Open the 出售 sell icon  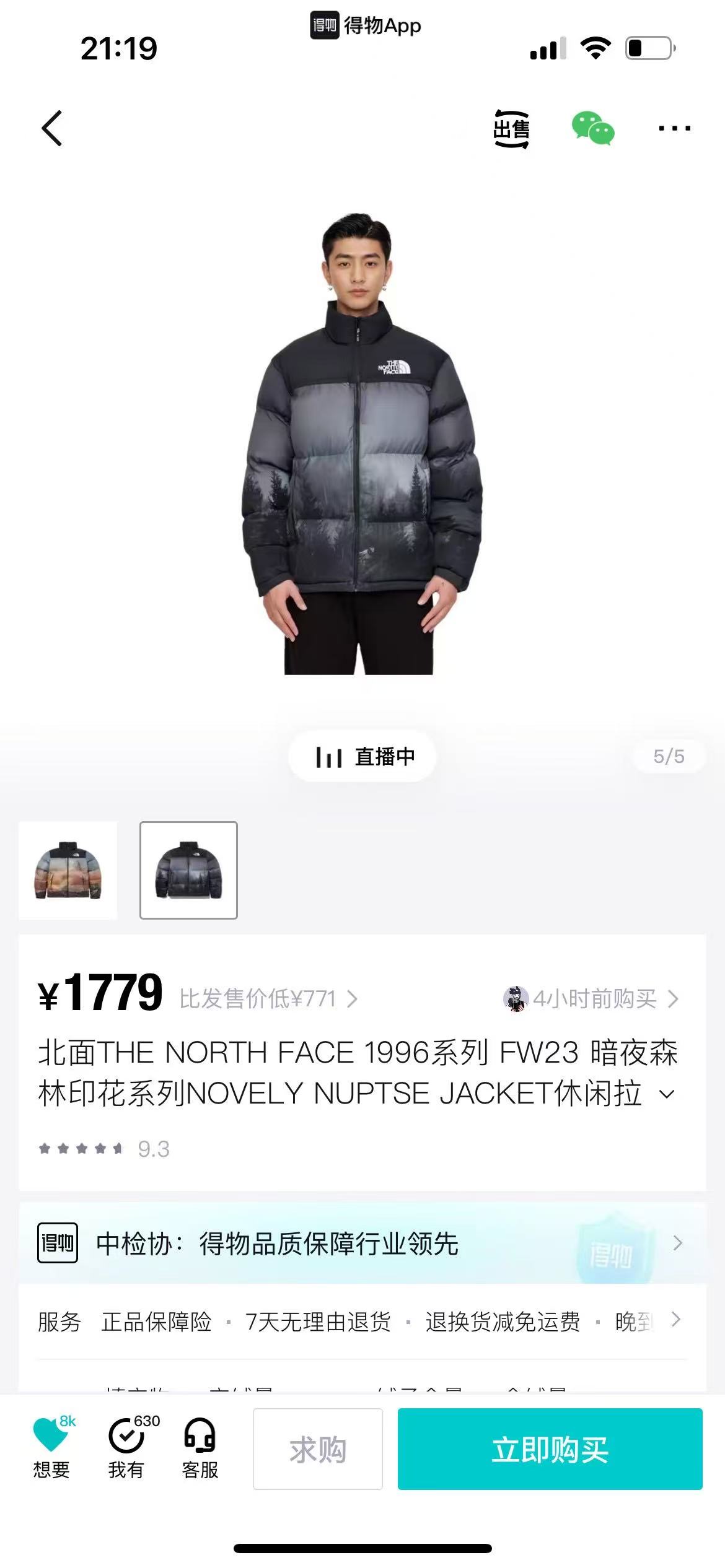point(512,129)
